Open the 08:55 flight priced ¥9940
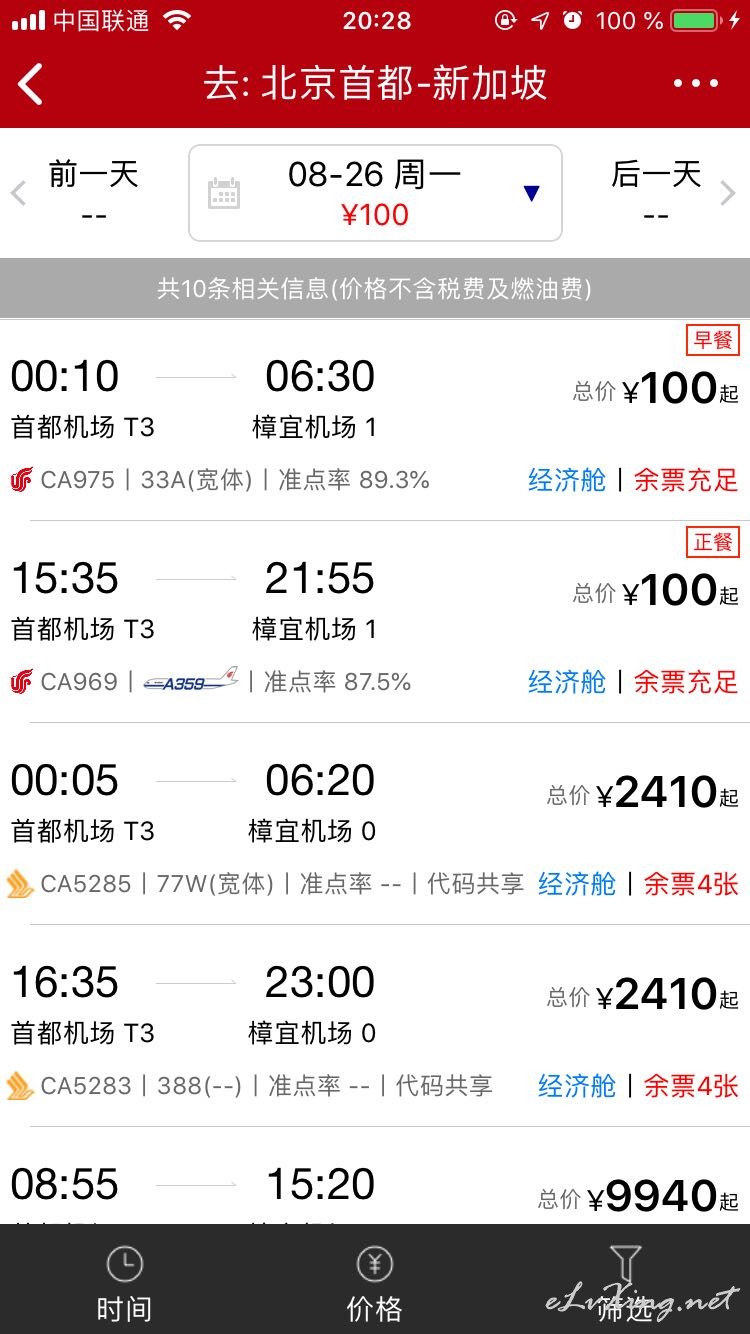This screenshot has width=750, height=1334. 375,1176
